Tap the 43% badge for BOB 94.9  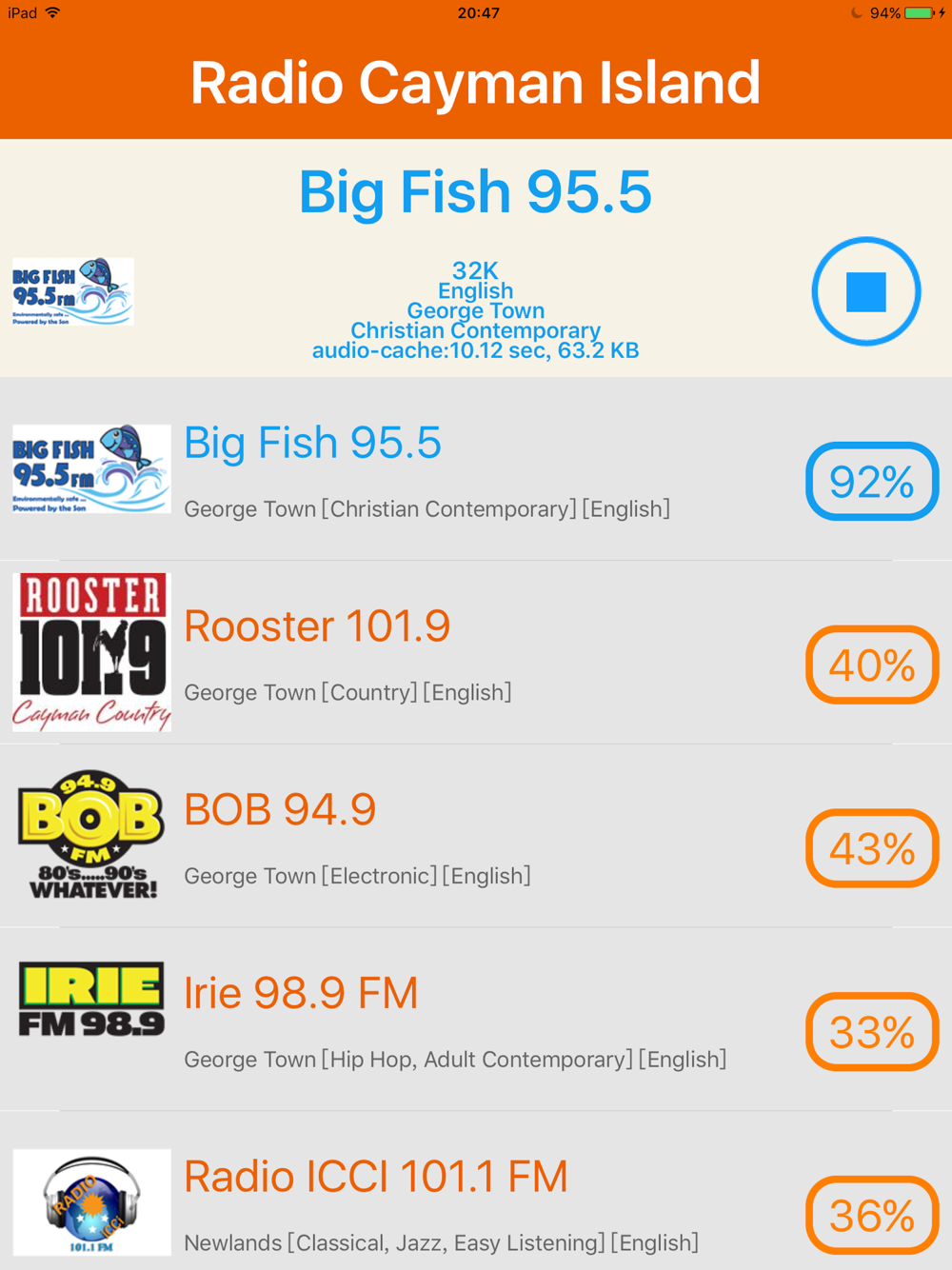pos(872,848)
